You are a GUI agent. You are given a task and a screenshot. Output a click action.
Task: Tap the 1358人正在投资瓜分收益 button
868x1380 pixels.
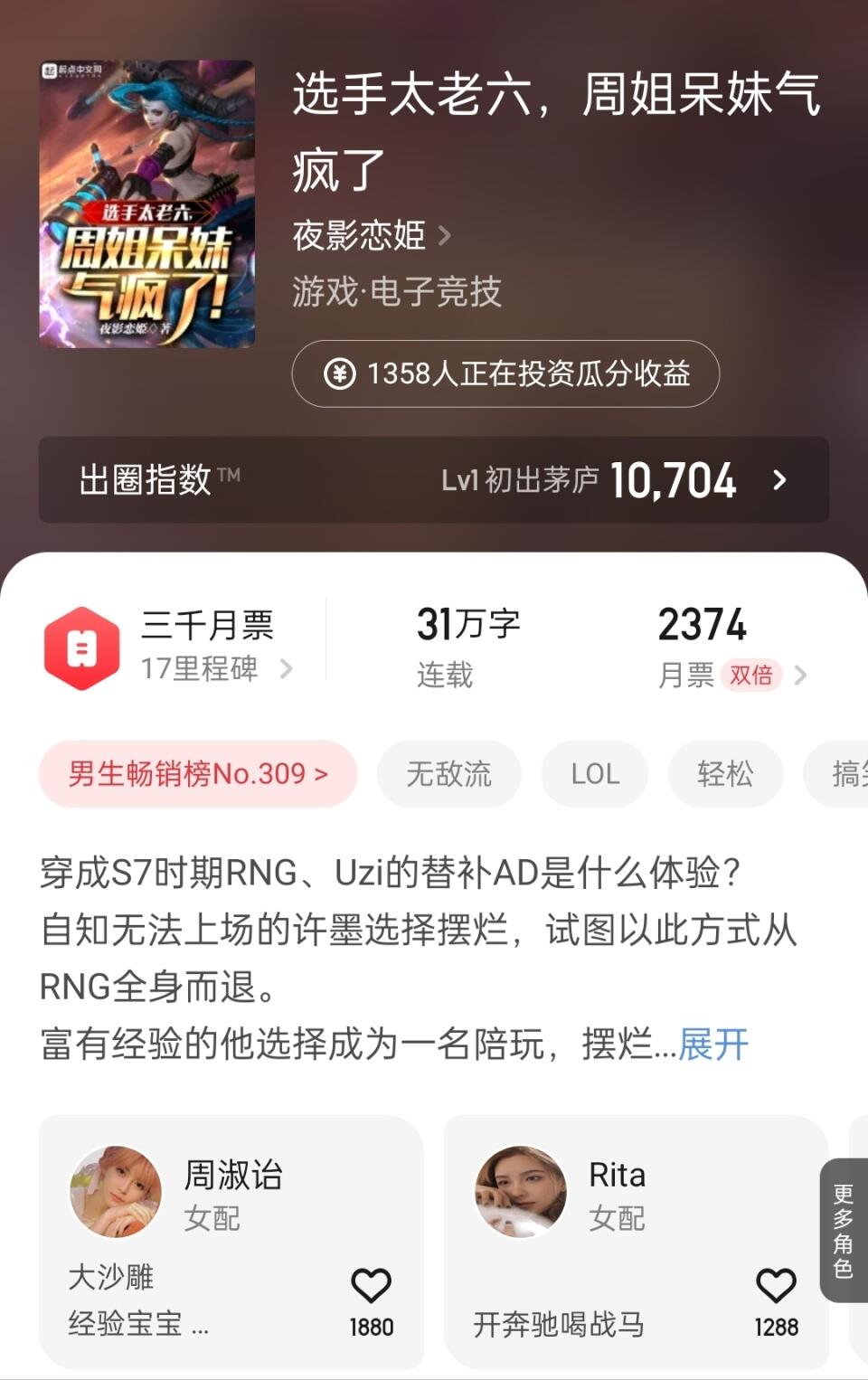tap(505, 373)
